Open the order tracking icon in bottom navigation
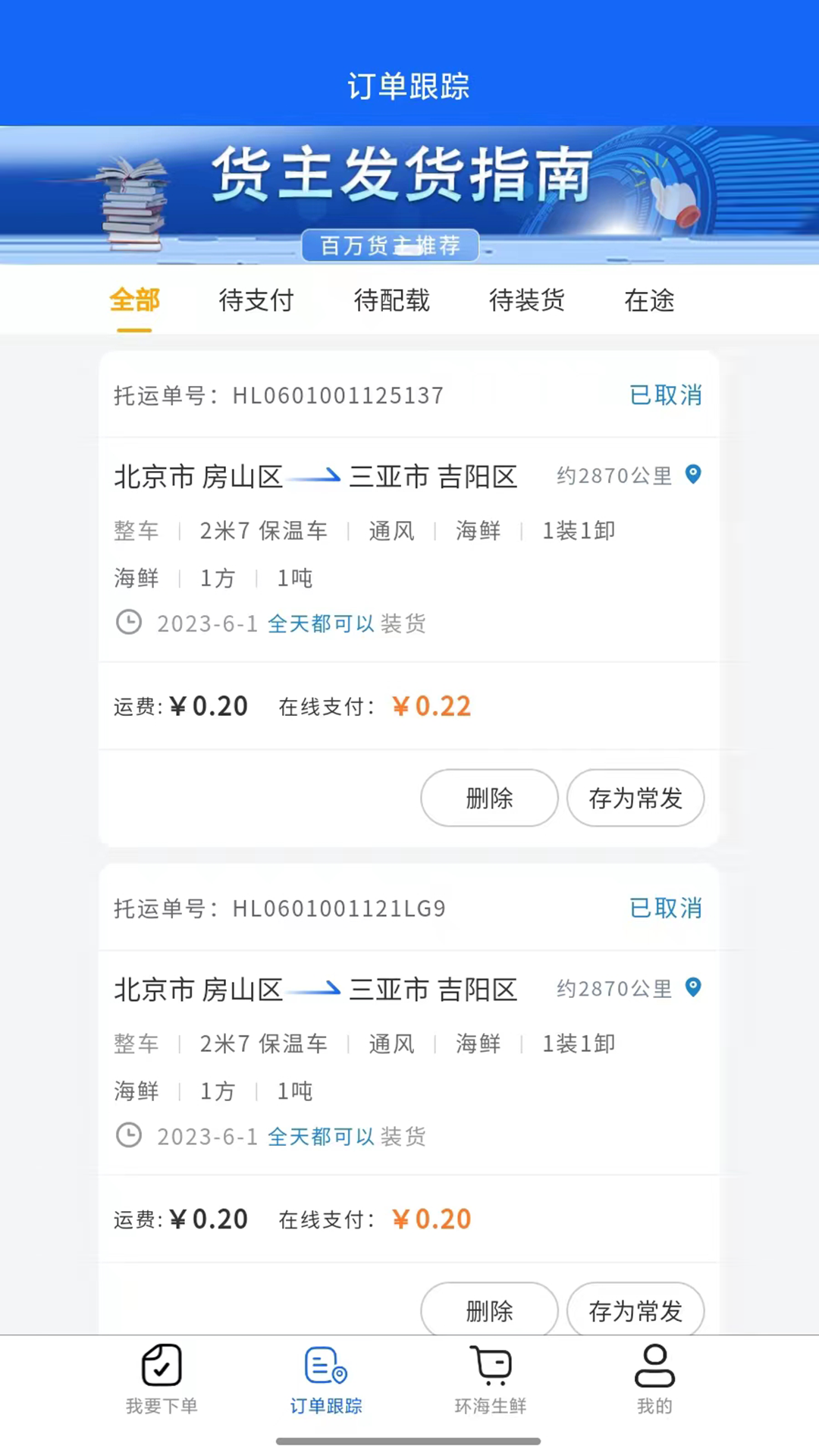819x1456 pixels. pos(325,1365)
